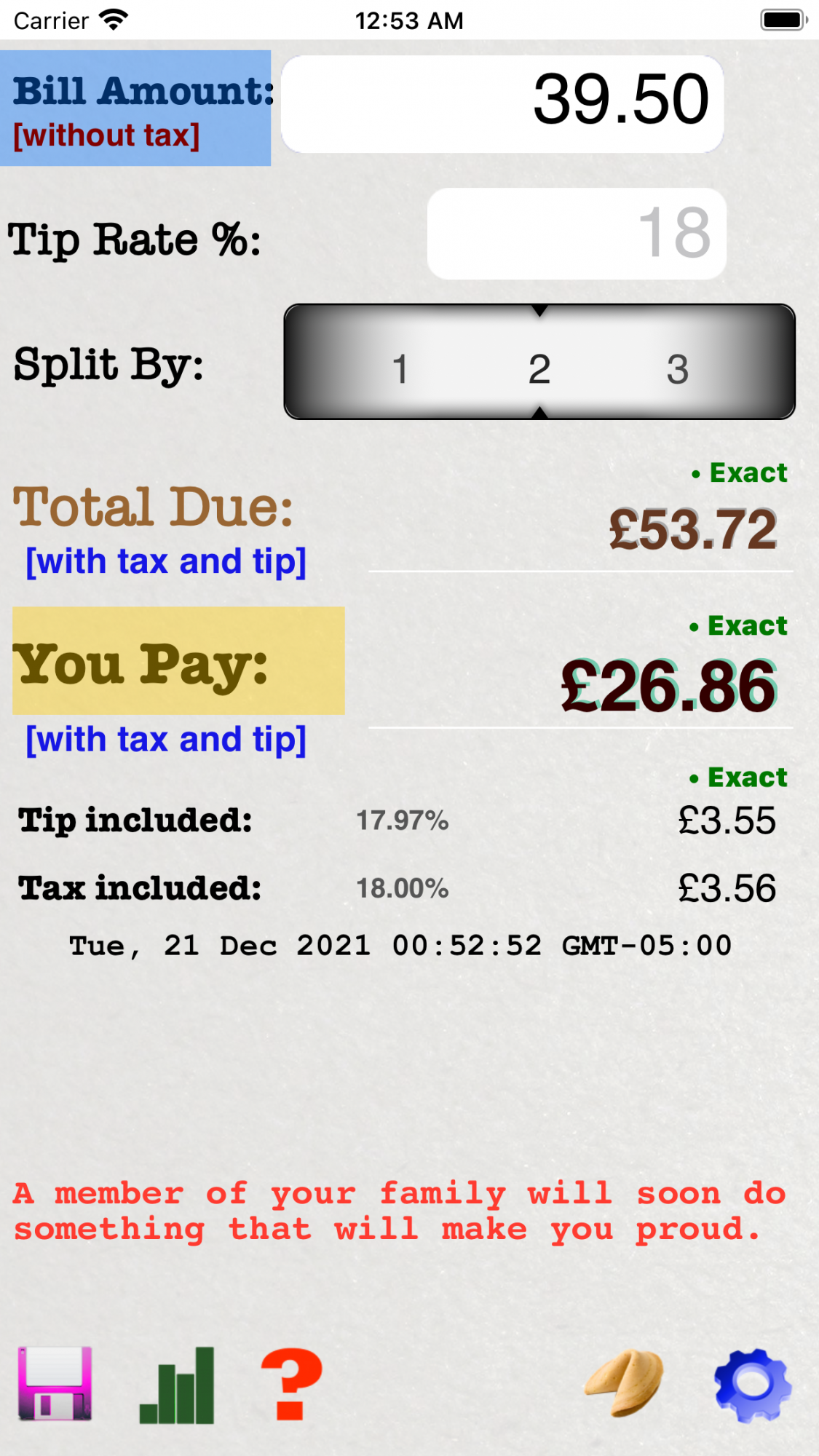Open settings with the blue gear

tap(753, 1385)
